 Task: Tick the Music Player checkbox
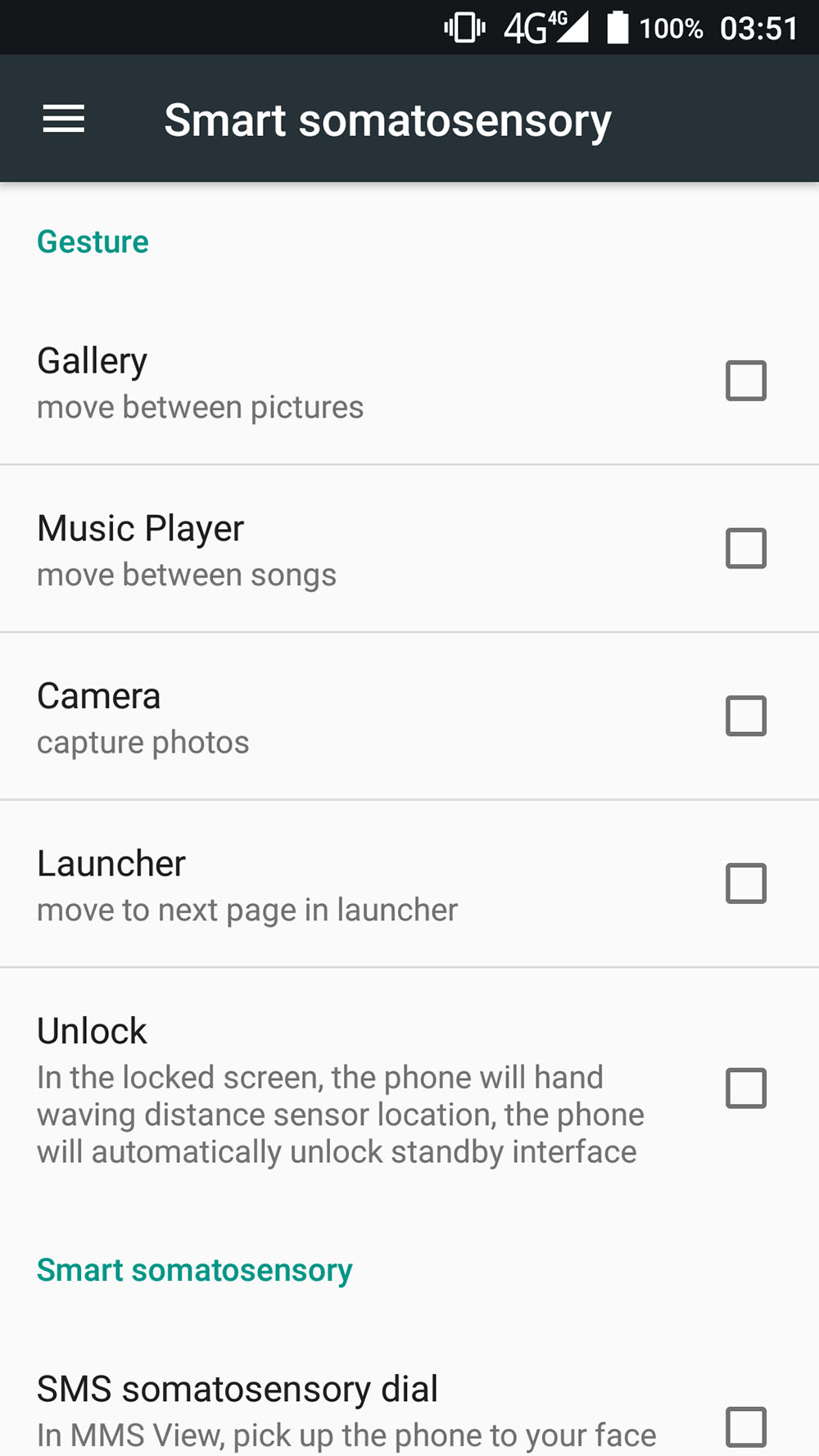(745, 549)
